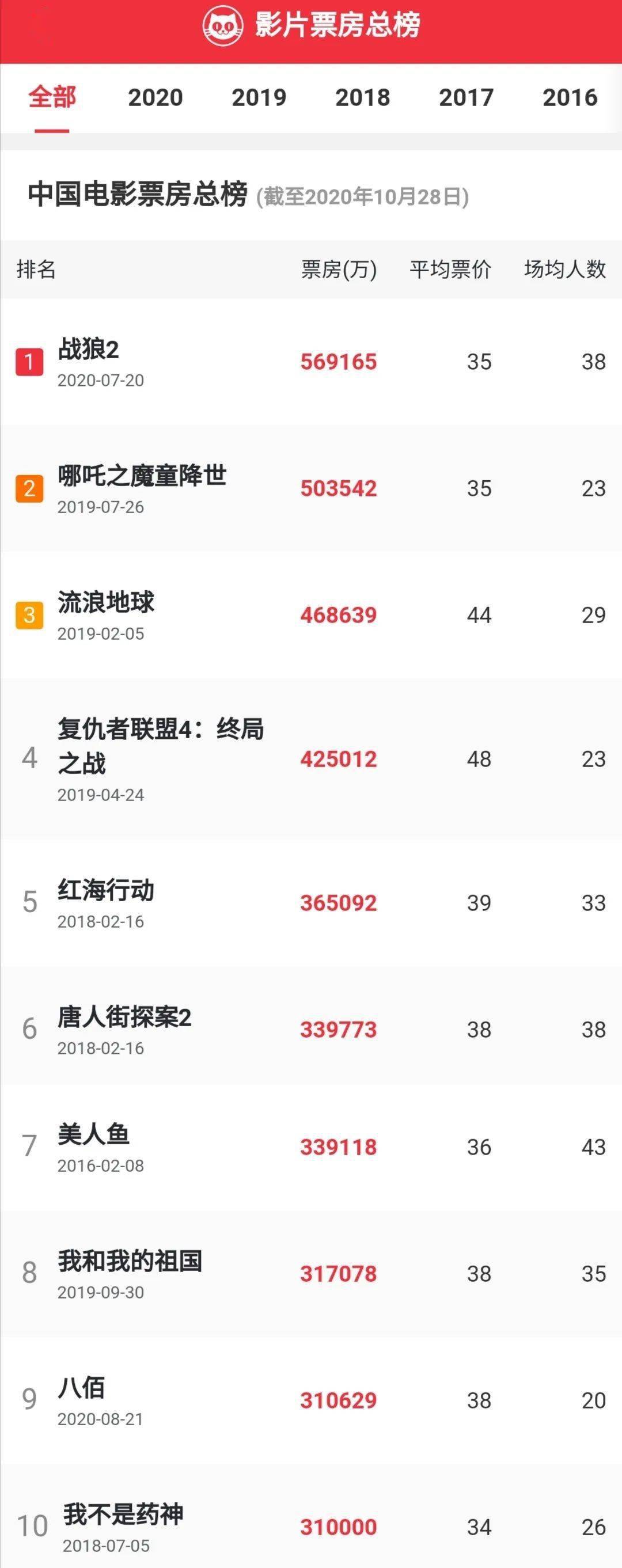Switch to the 2018 tab
Viewport: 622px width, 1568px height.
[x=362, y=97]
